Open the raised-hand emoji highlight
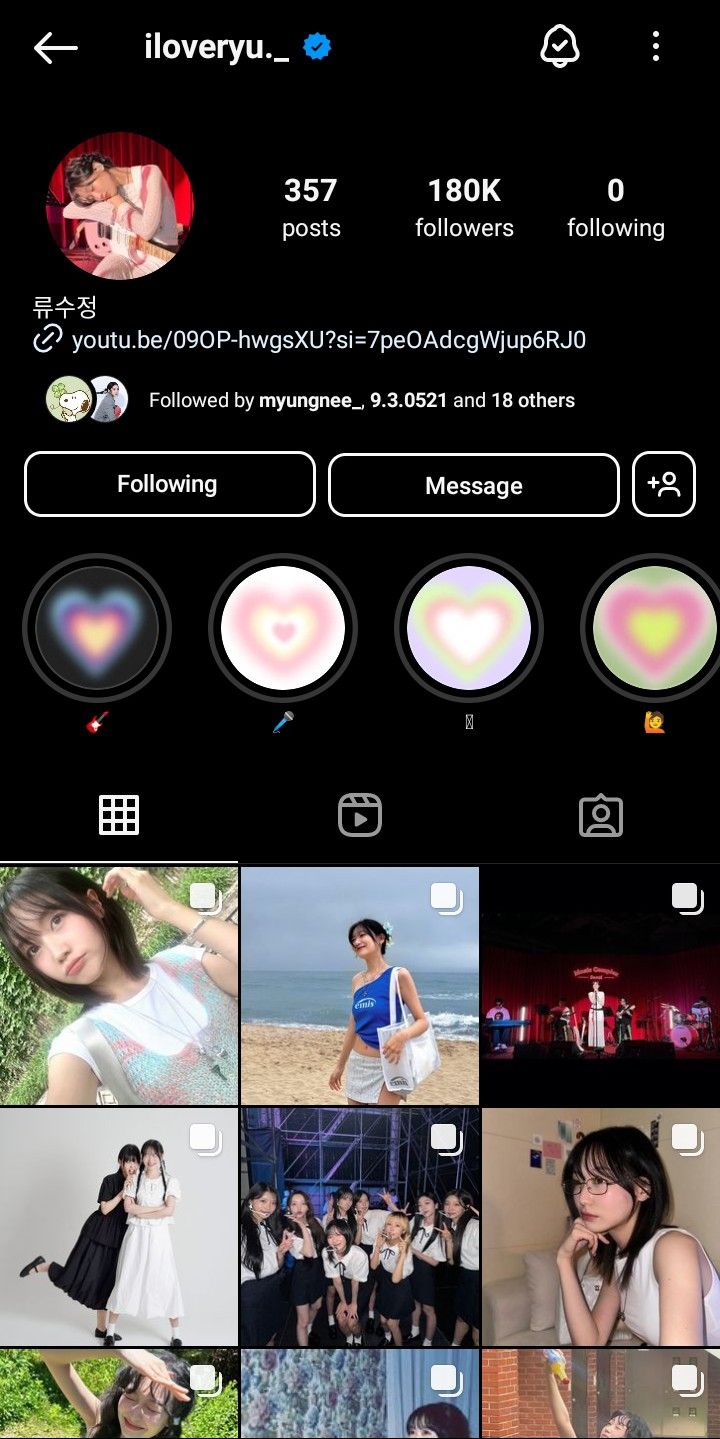 tap(654, 628)
